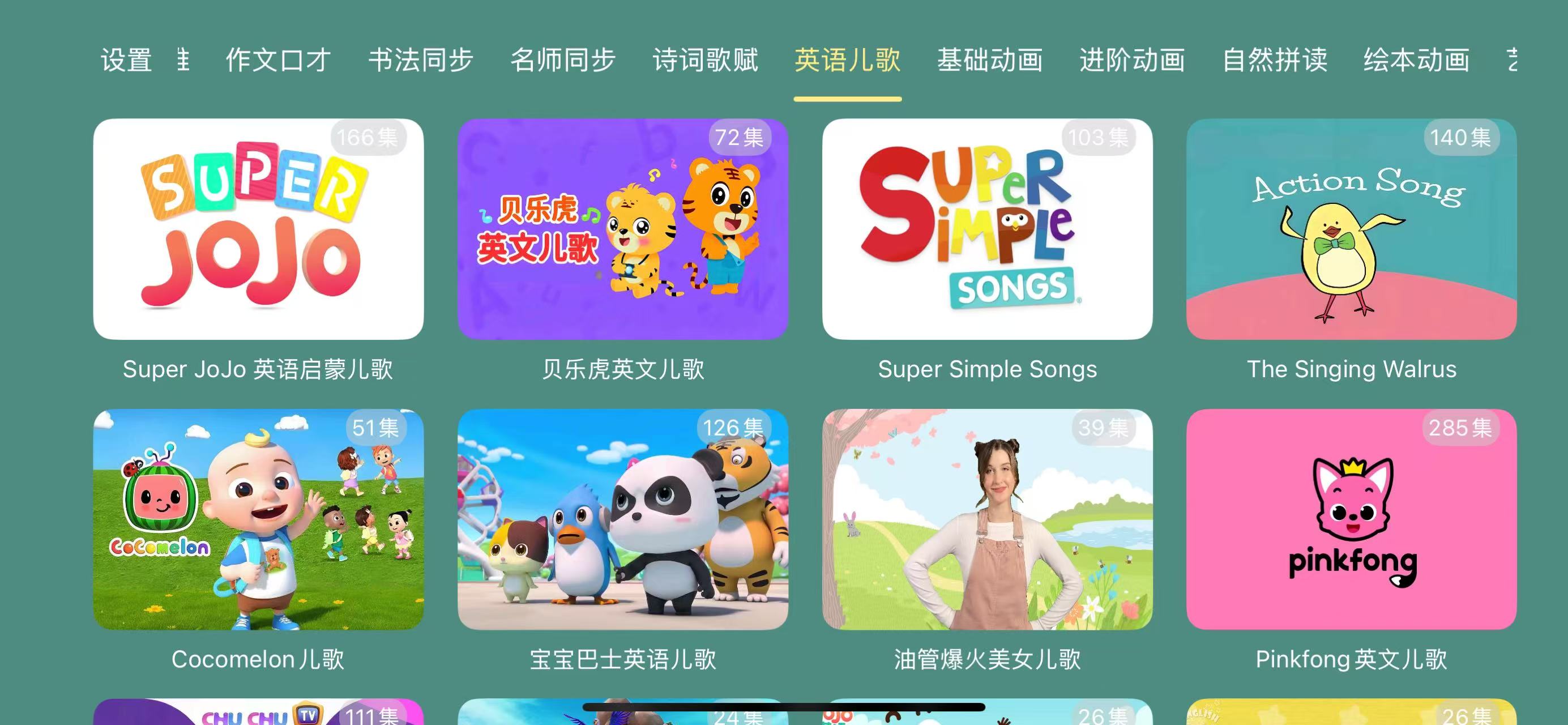
Task: Open the ChuChu TV 111集 card
Action: (x=258, y=713)
